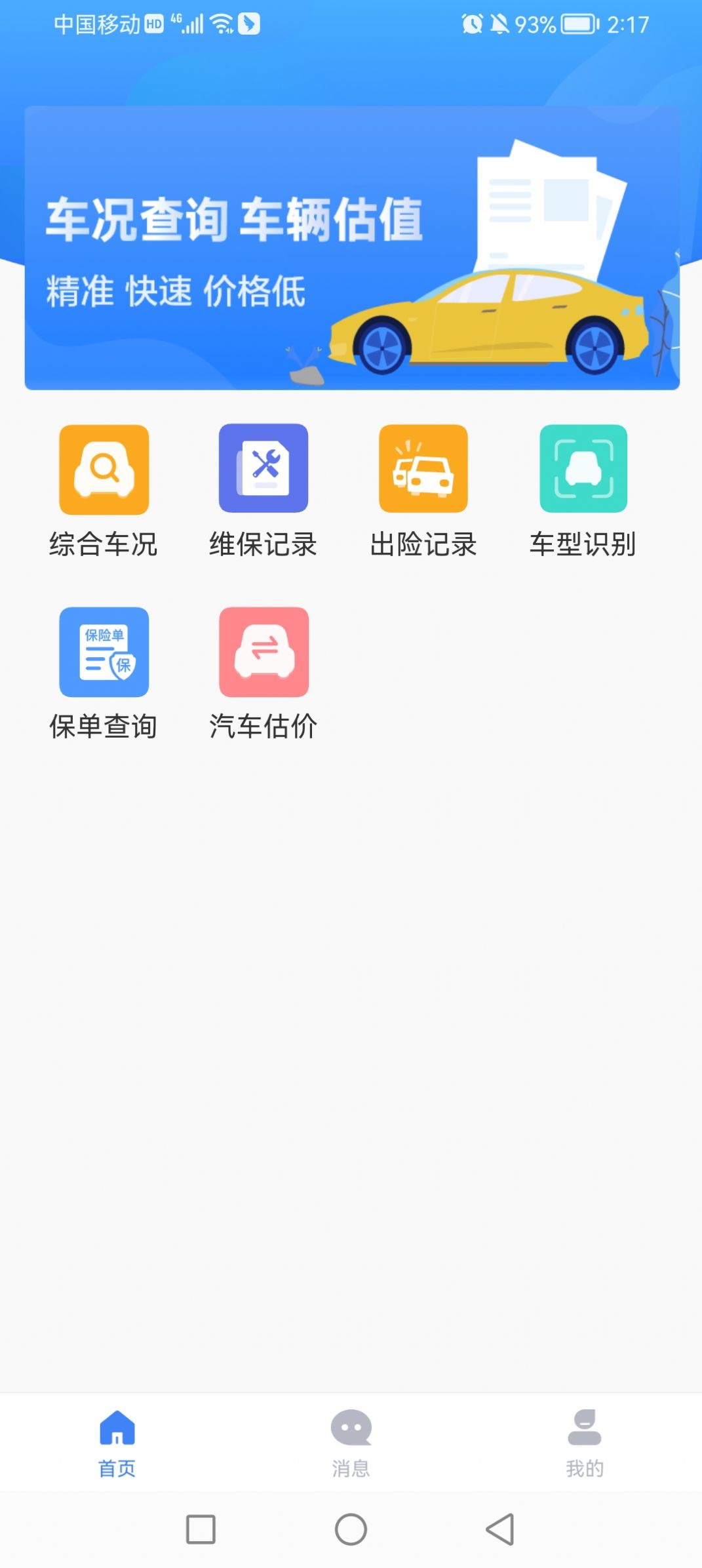Screen dimensions: 702x1568
Task: Tap the battery indicator in status bar
Action: [577, 24]
